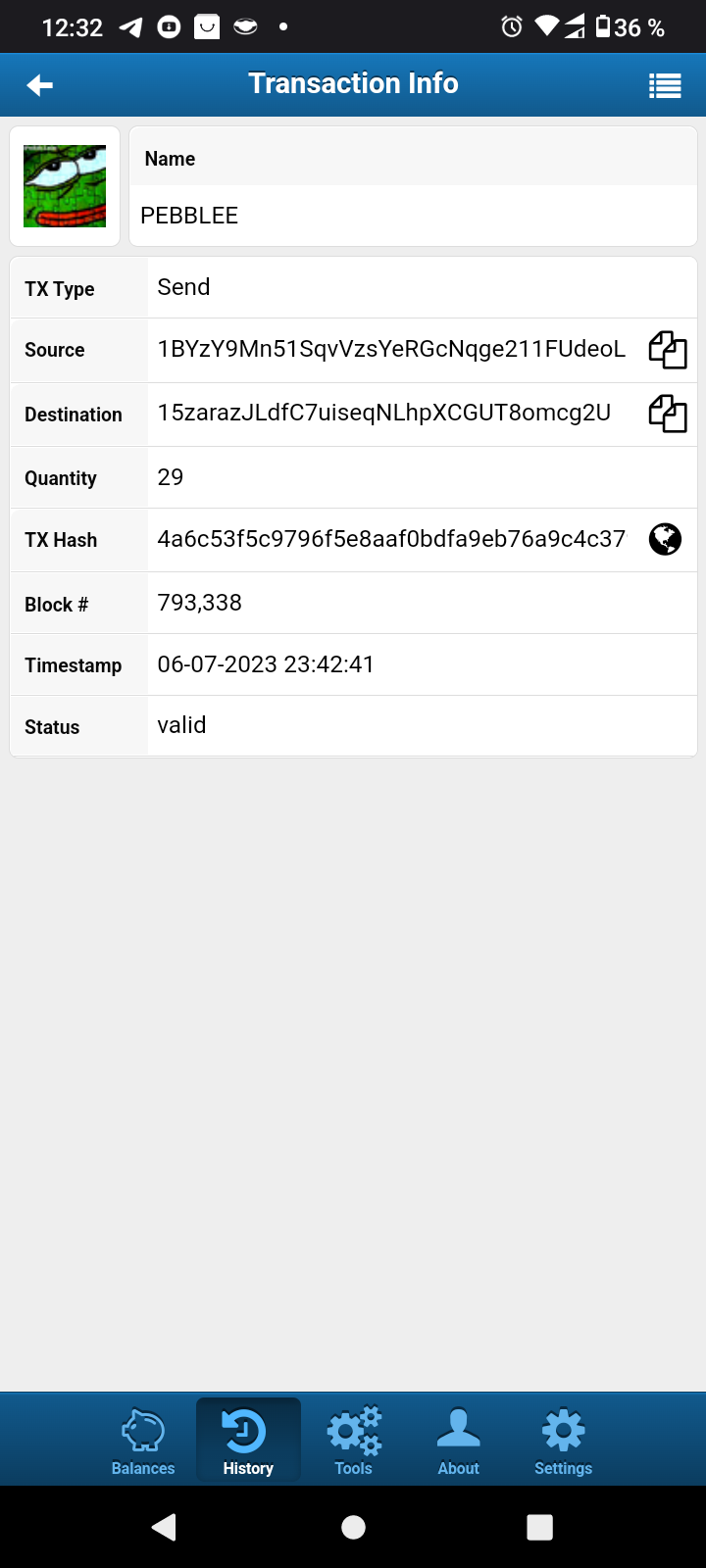Open the Settings tab
Viewport: 706px width, 1568px height.
563,1441
